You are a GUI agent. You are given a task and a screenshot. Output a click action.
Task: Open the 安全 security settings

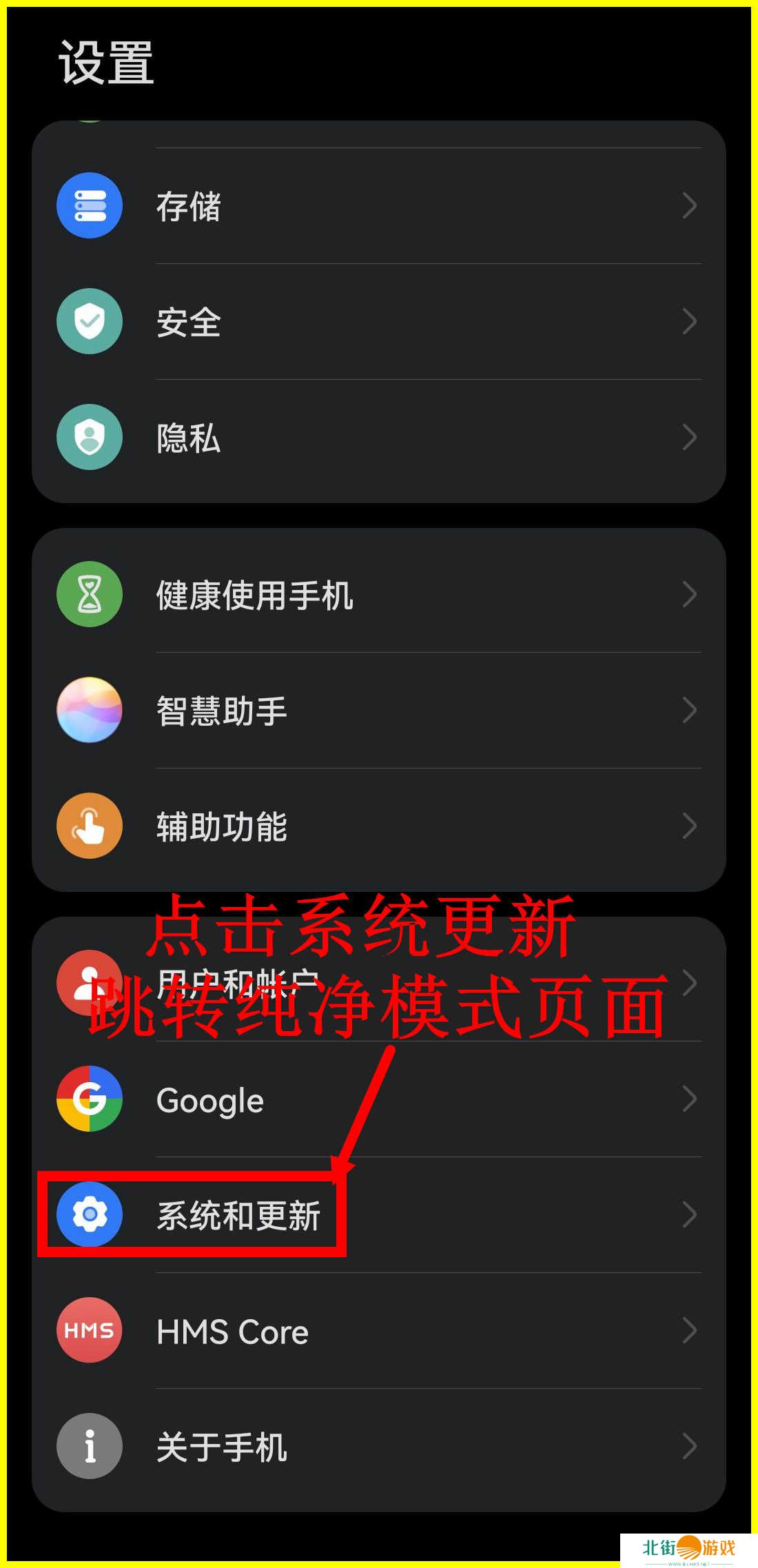(379, 322)
